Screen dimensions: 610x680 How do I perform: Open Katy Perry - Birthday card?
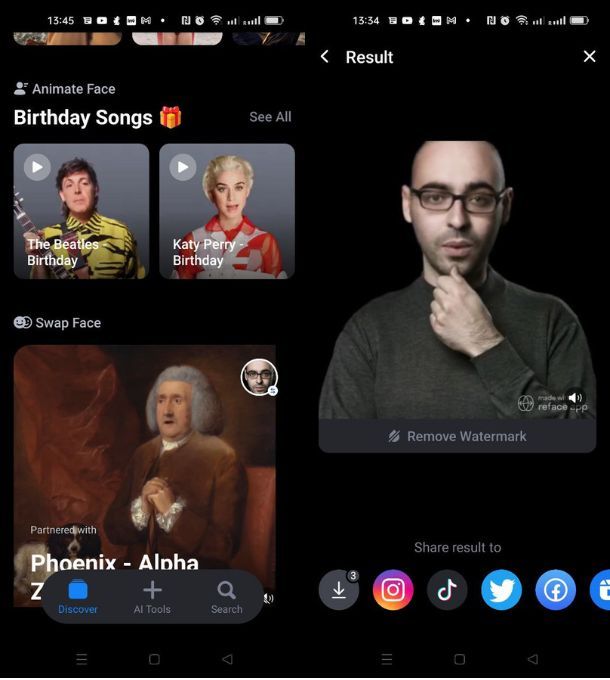(227, 211)
